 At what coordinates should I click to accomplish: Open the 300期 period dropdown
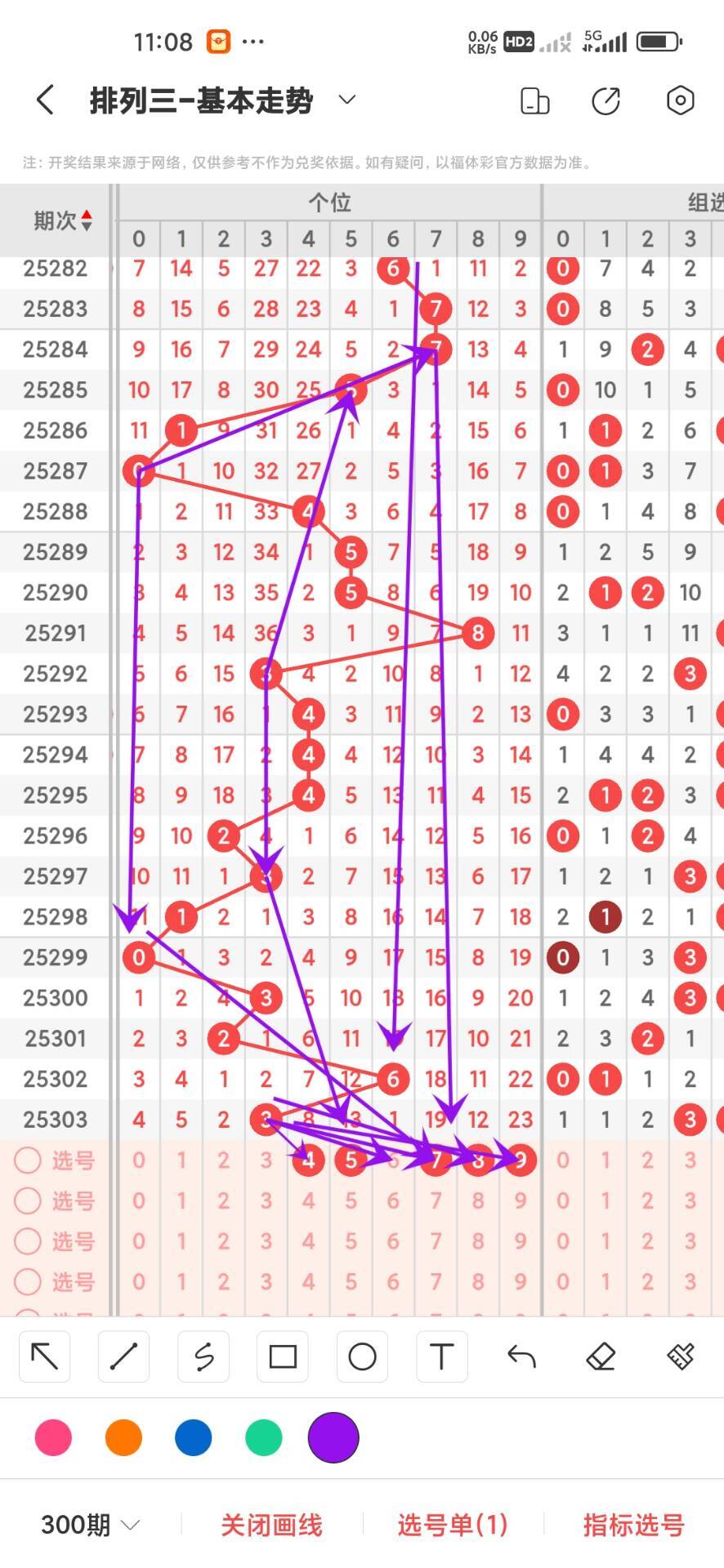(x=91, y=1525)
